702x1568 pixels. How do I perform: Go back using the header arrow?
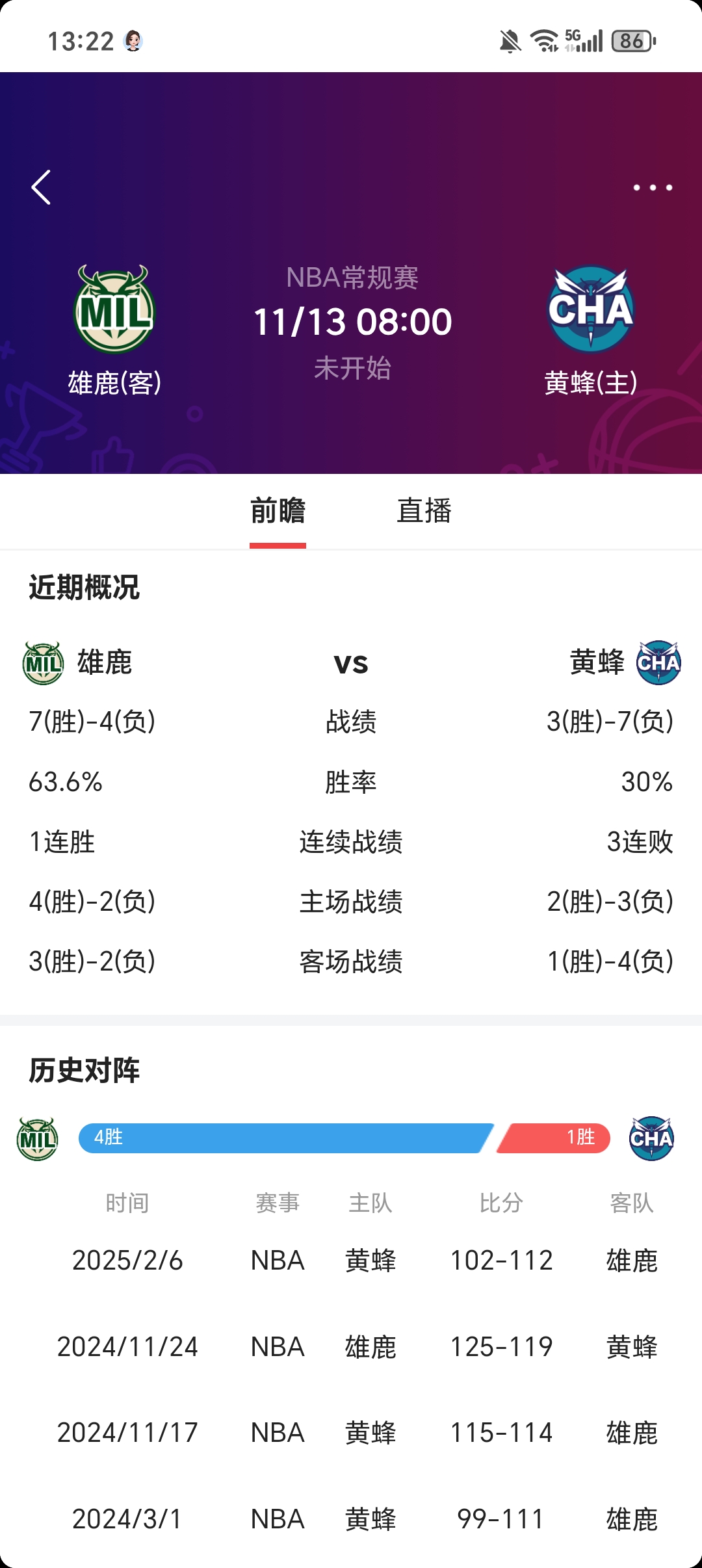click(x=42, y=188)
